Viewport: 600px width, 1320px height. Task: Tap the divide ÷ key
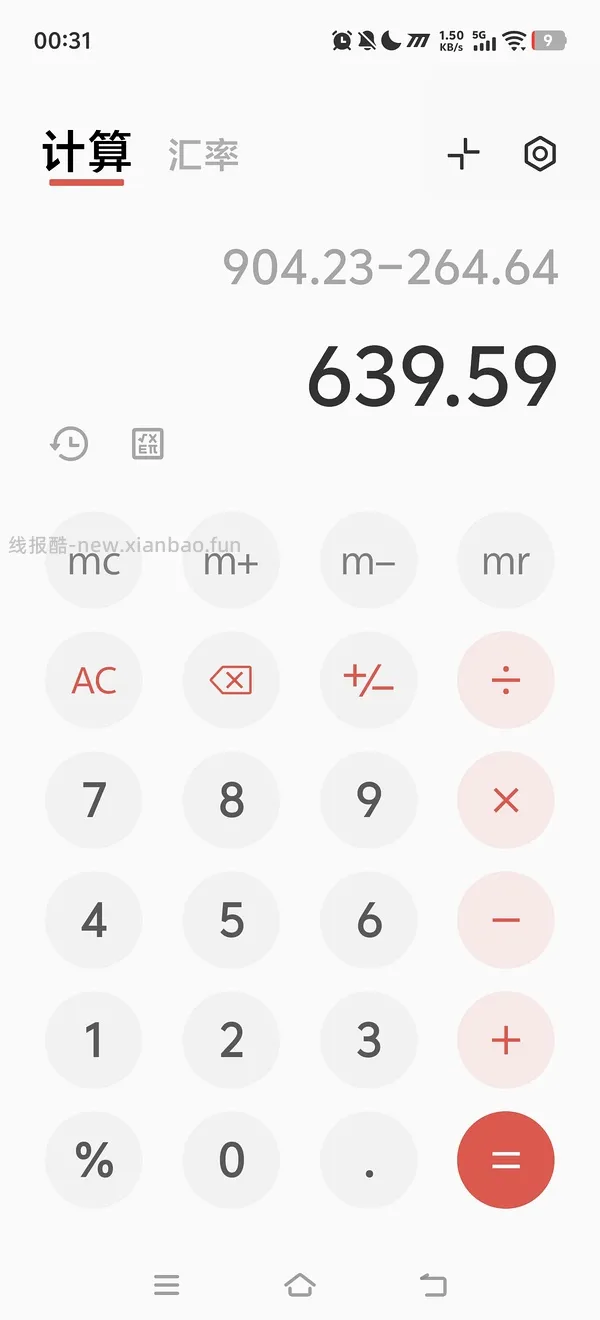(x=506, y=681)
